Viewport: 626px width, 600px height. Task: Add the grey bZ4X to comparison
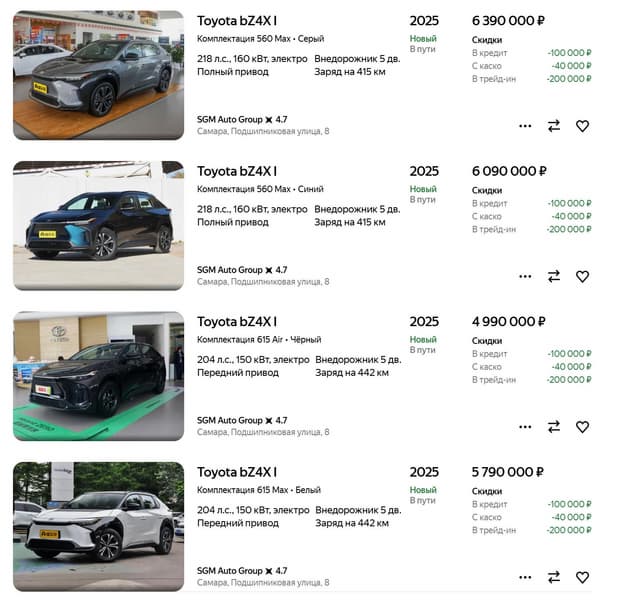tap(554, 126)
